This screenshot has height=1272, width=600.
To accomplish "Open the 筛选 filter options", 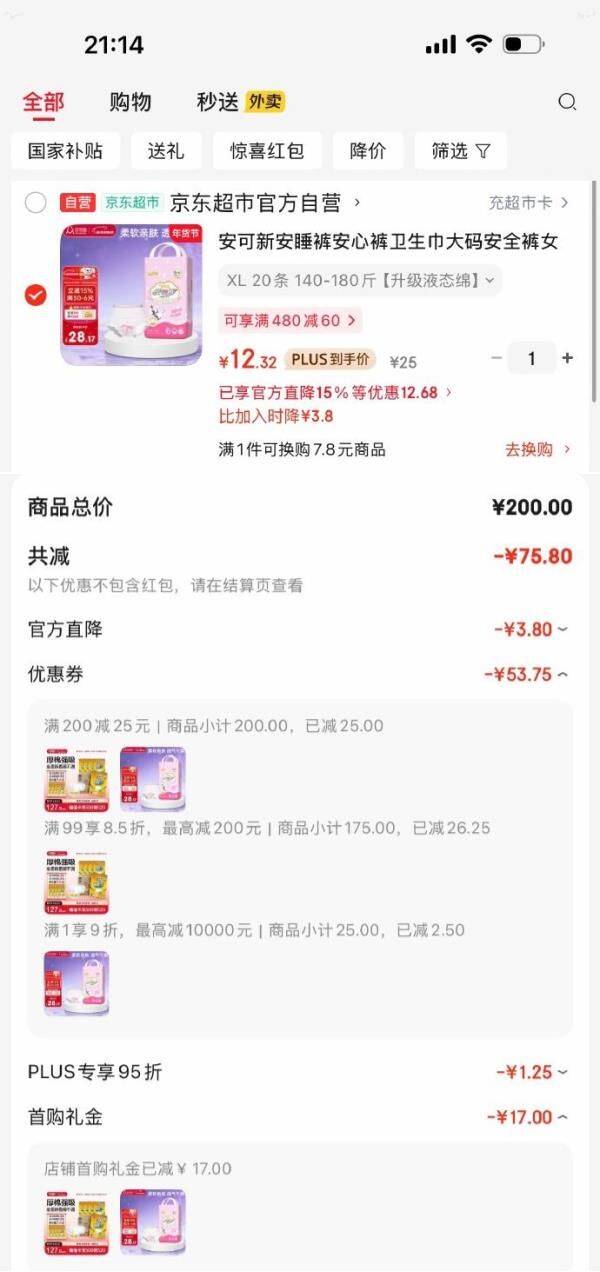I will coord(460,151).
